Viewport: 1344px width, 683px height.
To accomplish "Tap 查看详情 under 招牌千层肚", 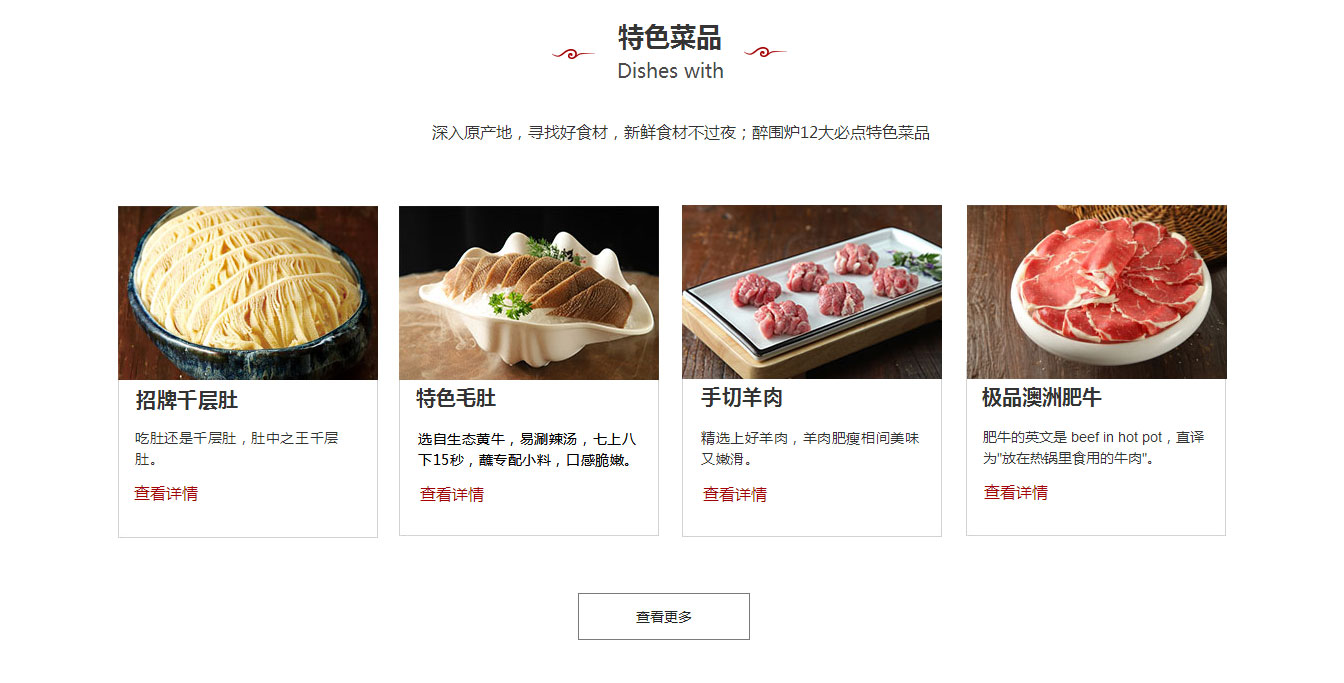I will pos(166,493).
